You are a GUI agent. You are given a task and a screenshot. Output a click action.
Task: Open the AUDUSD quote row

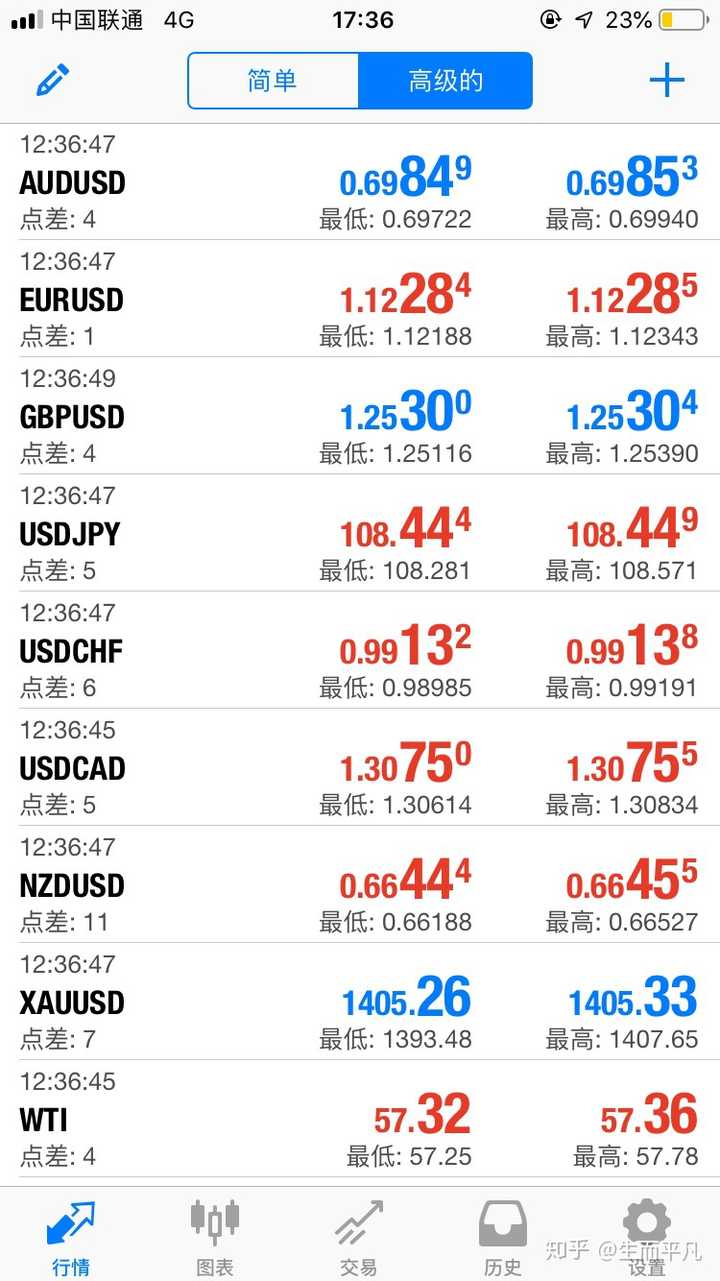[360, 182]
